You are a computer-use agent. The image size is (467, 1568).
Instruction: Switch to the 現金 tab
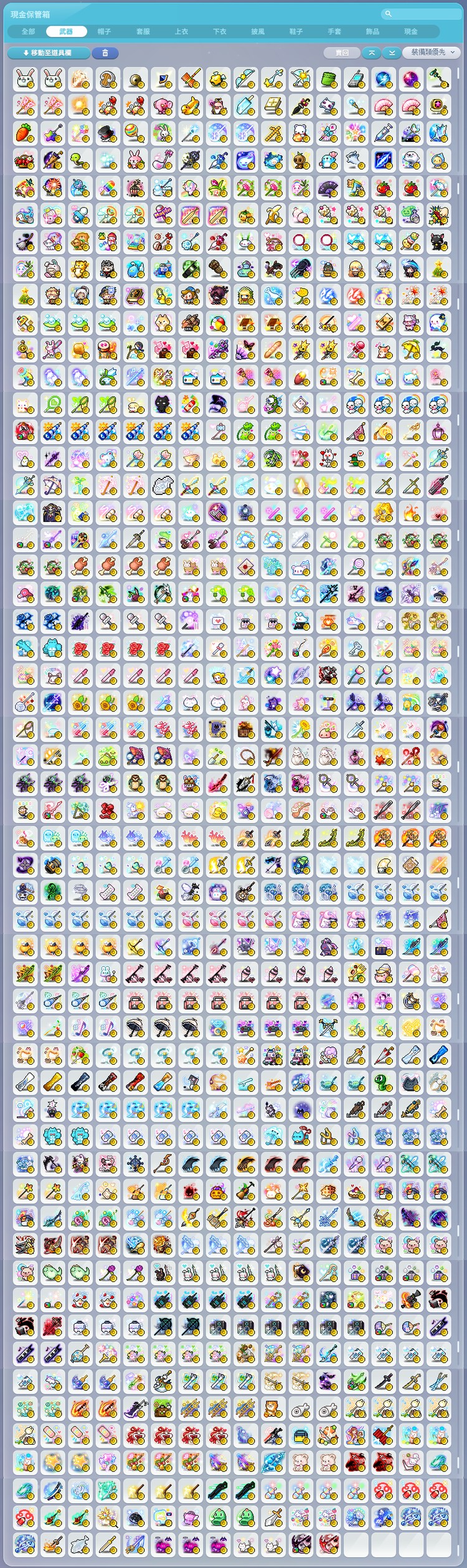click(x=411, y=31)
